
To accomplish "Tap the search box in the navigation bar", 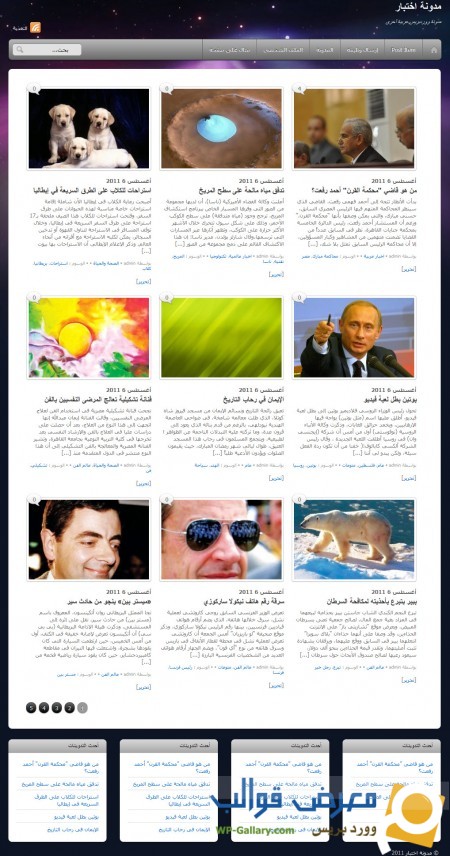I will [x=47, y=50].
